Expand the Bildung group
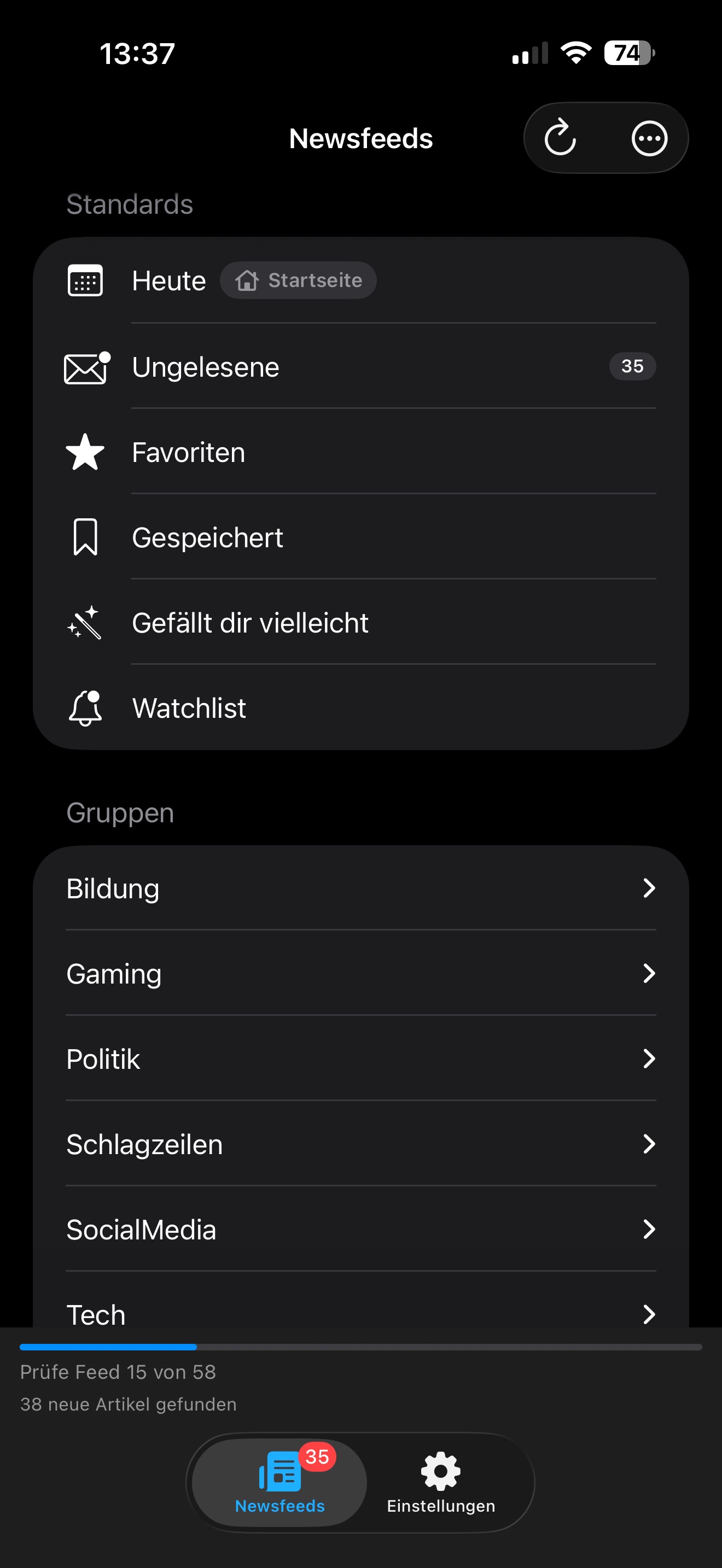 click(x=361, y=888)
